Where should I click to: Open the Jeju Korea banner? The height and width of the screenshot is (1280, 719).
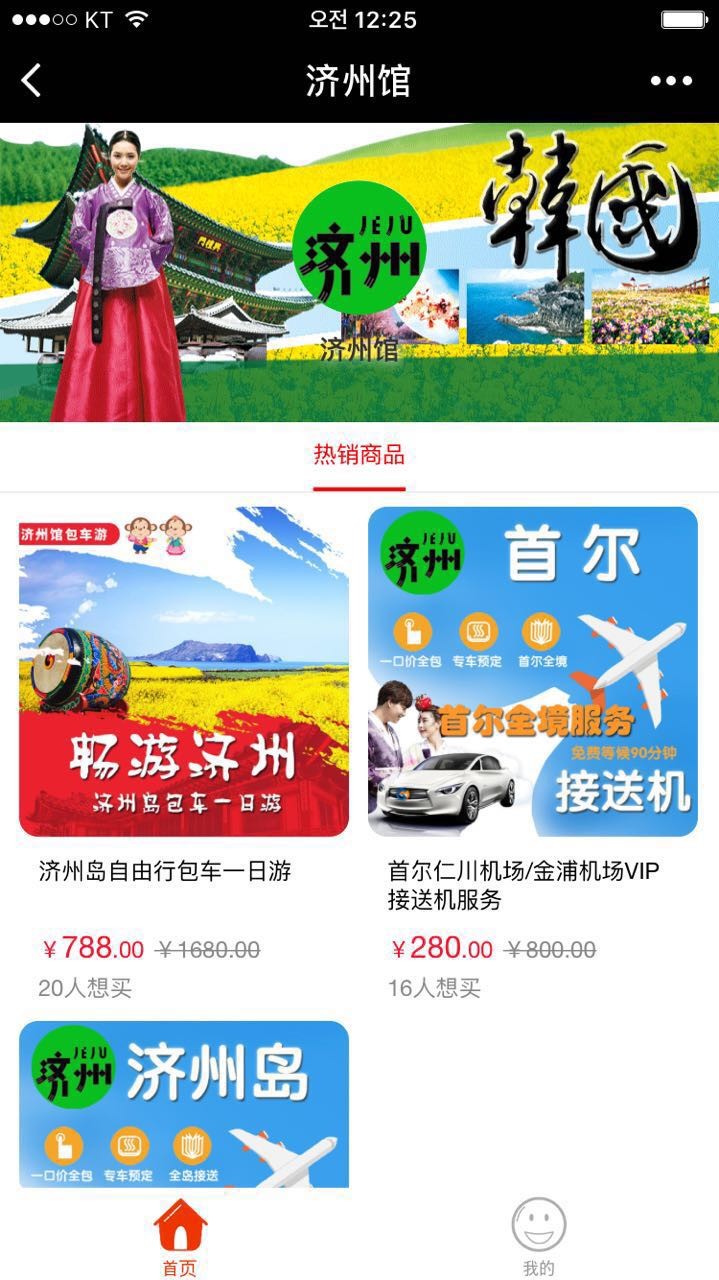click(359, 272)
